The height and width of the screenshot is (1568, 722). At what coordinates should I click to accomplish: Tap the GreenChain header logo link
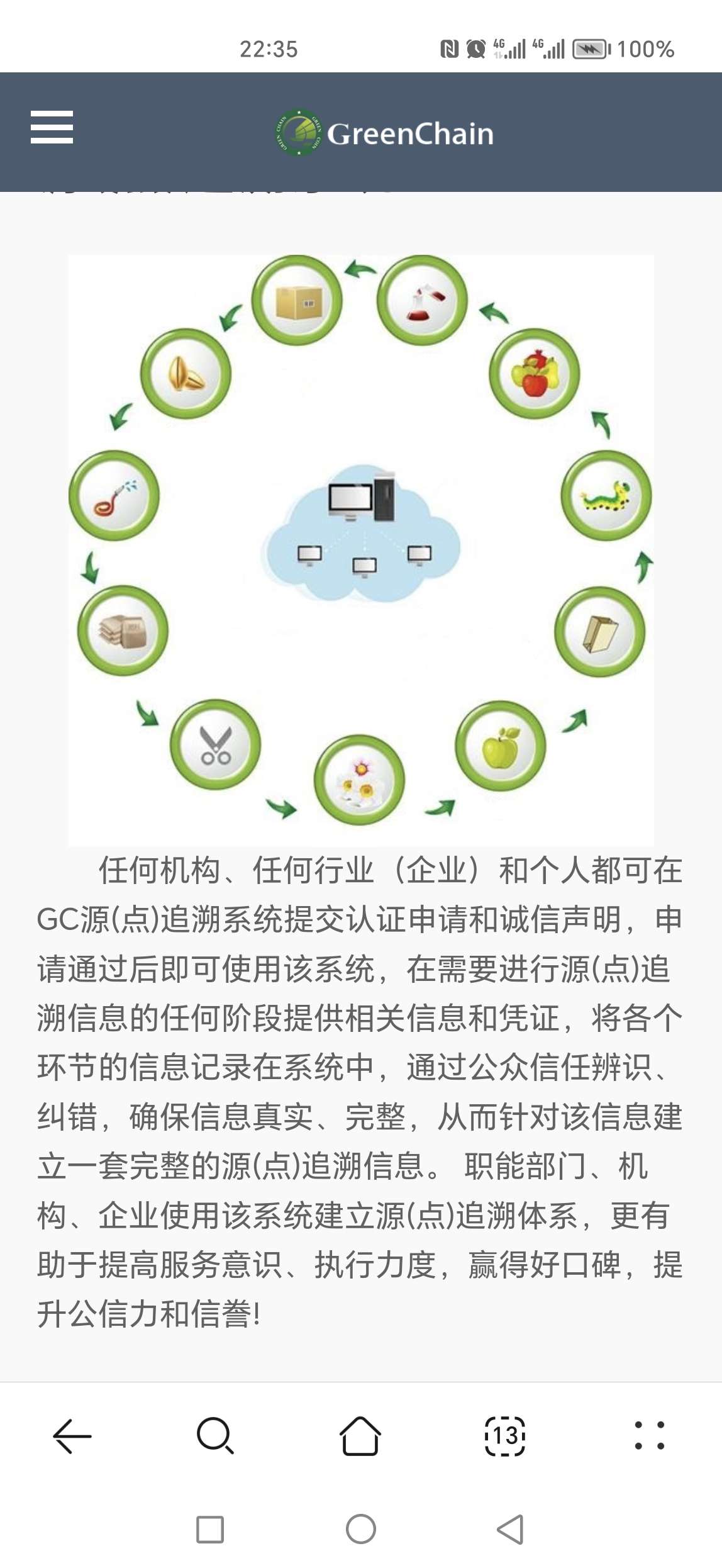[385, 133]
